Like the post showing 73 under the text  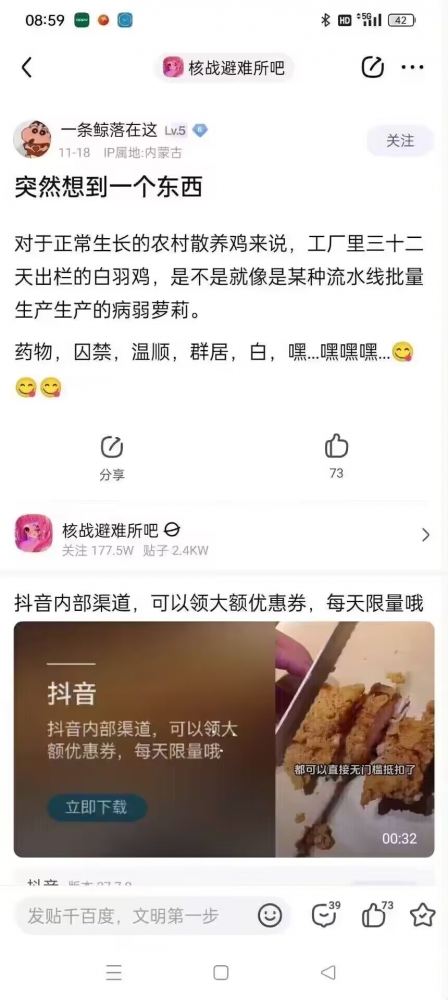336,455
